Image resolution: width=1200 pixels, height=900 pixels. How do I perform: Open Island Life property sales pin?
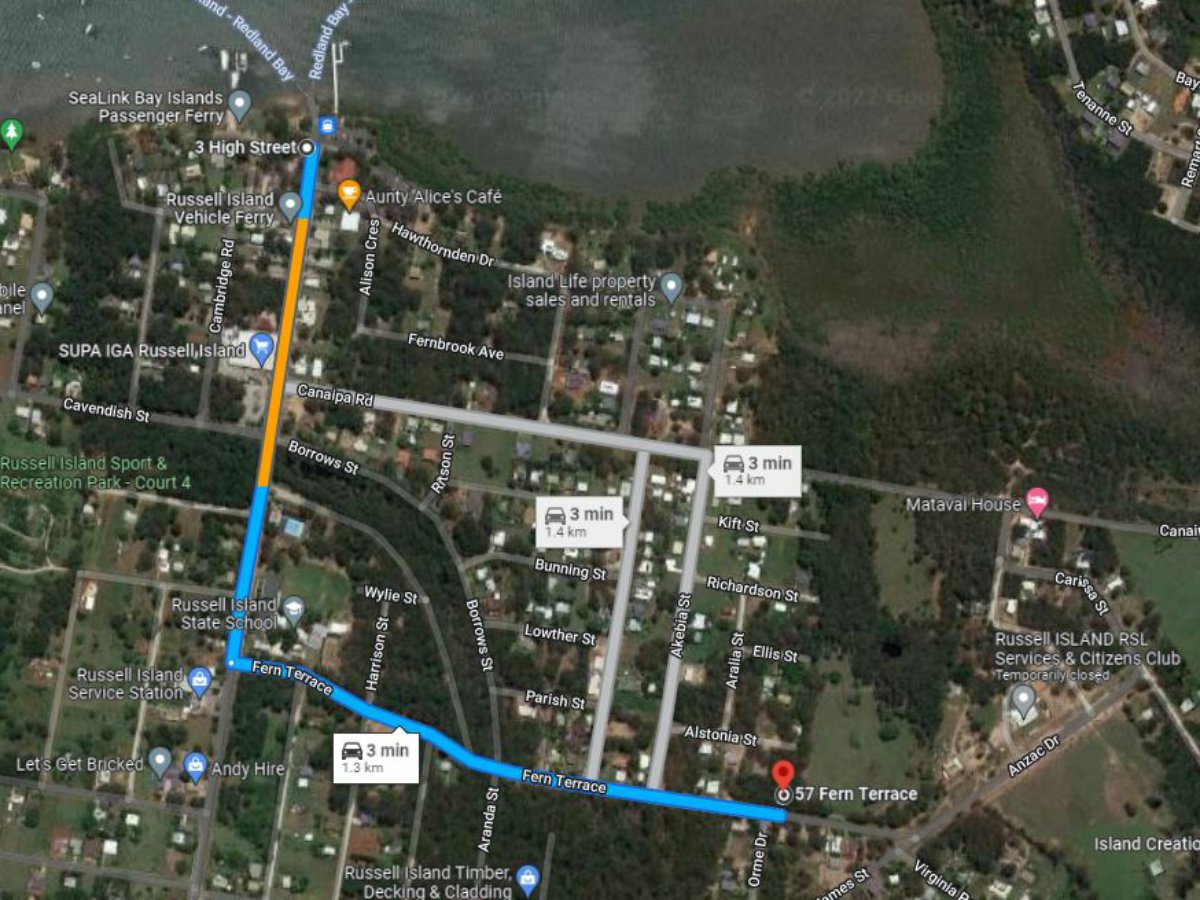671,288
